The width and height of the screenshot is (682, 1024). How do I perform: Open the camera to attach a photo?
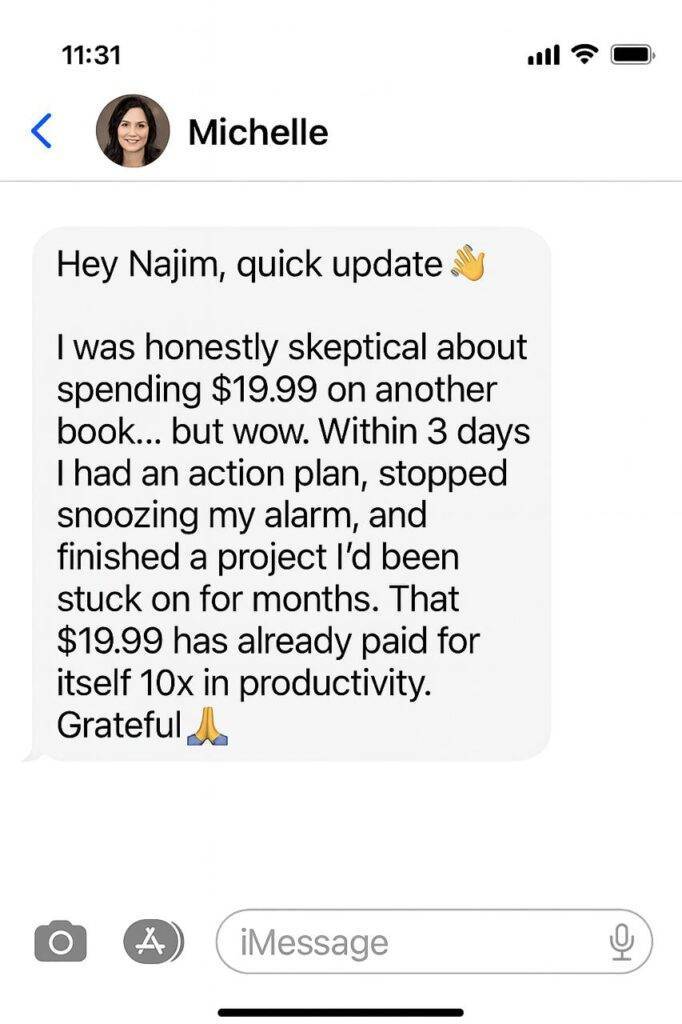[x=60, y=942]
